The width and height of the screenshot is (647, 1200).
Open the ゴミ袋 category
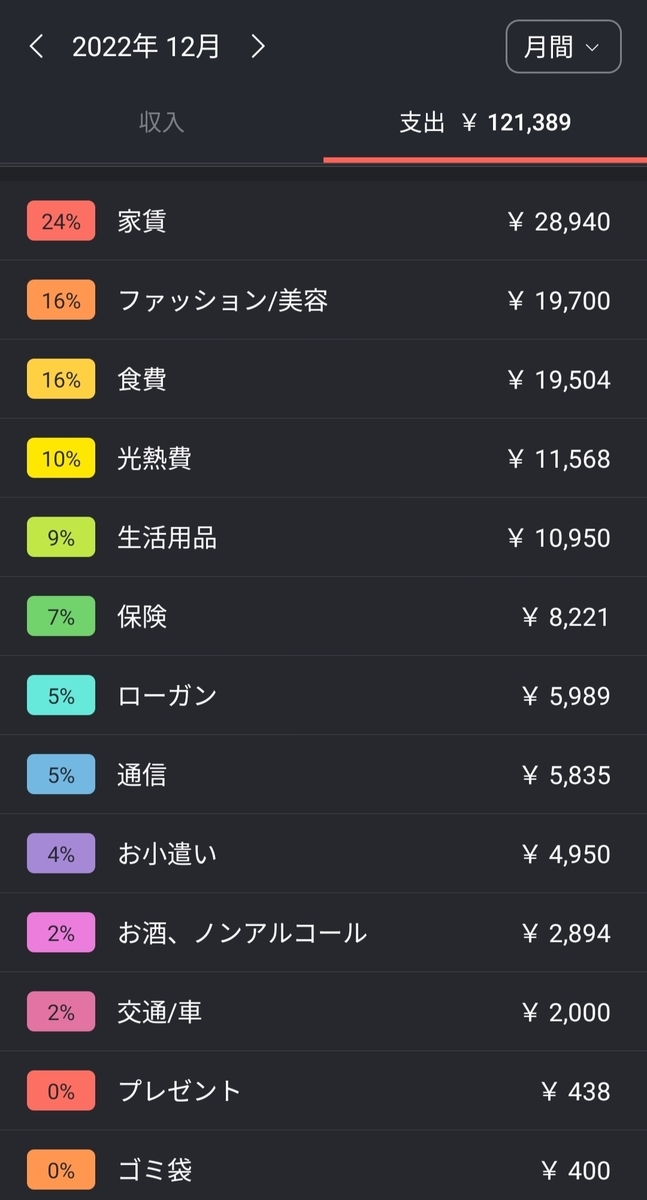tap(323, 1166)
